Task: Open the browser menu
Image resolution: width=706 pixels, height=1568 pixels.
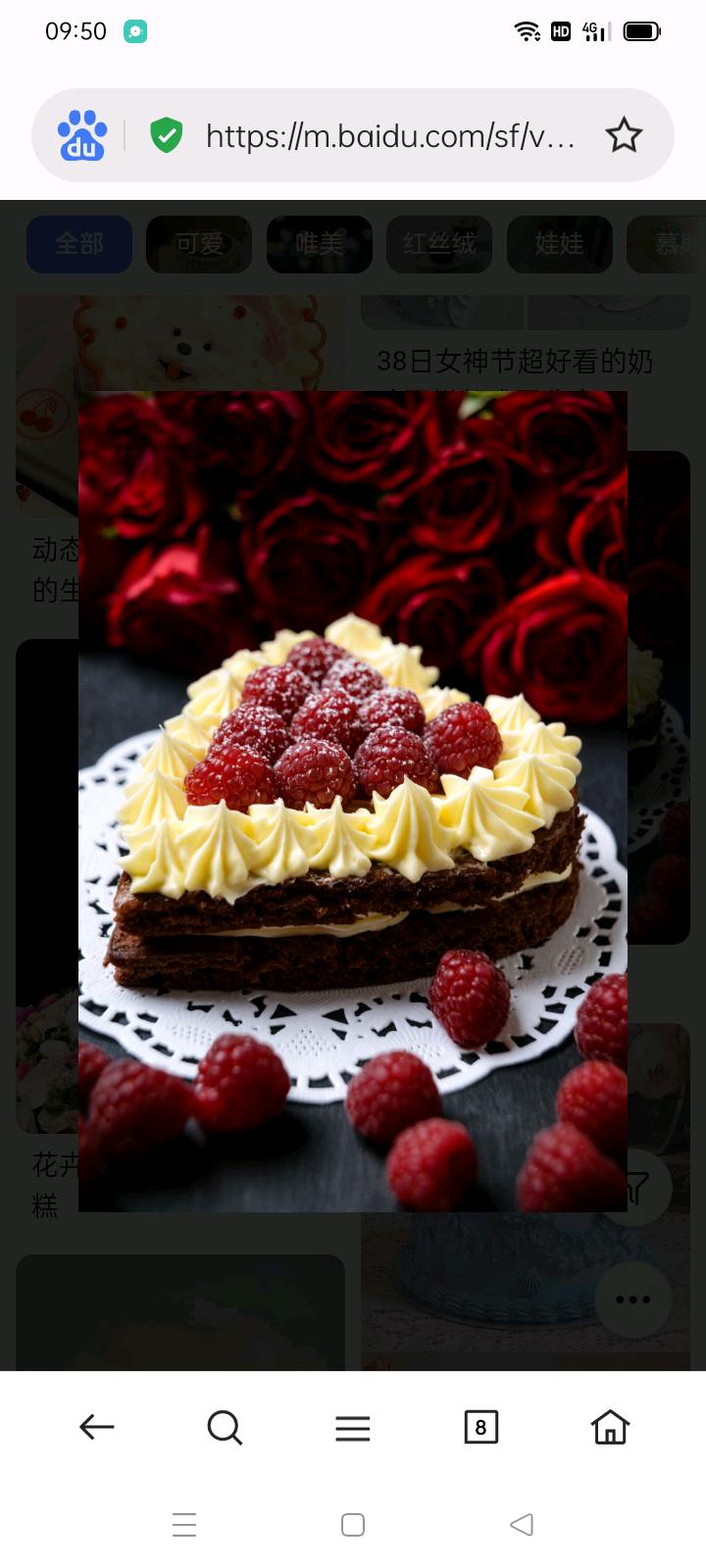Action: click(353, 1427)
